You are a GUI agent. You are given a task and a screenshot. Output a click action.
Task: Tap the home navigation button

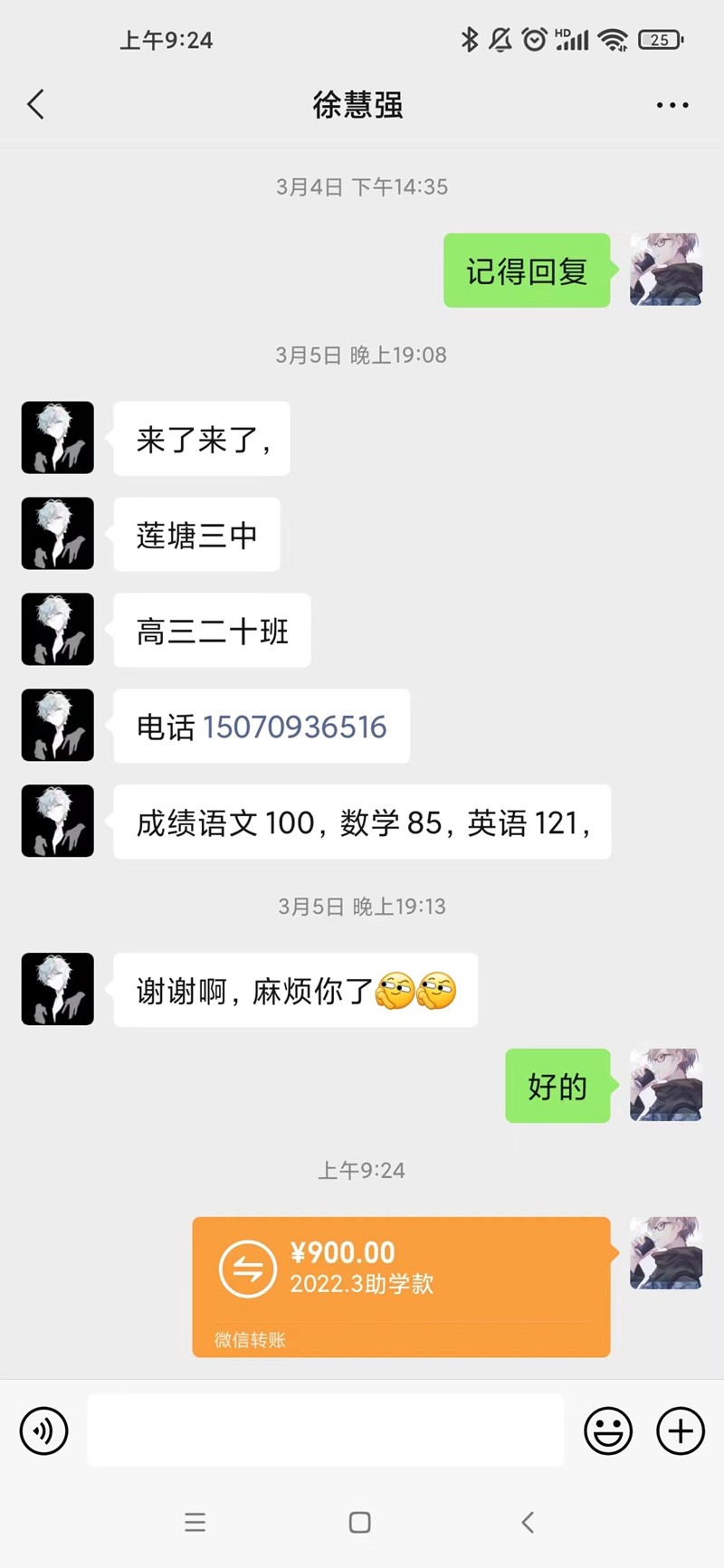(x=360, y=1523)
